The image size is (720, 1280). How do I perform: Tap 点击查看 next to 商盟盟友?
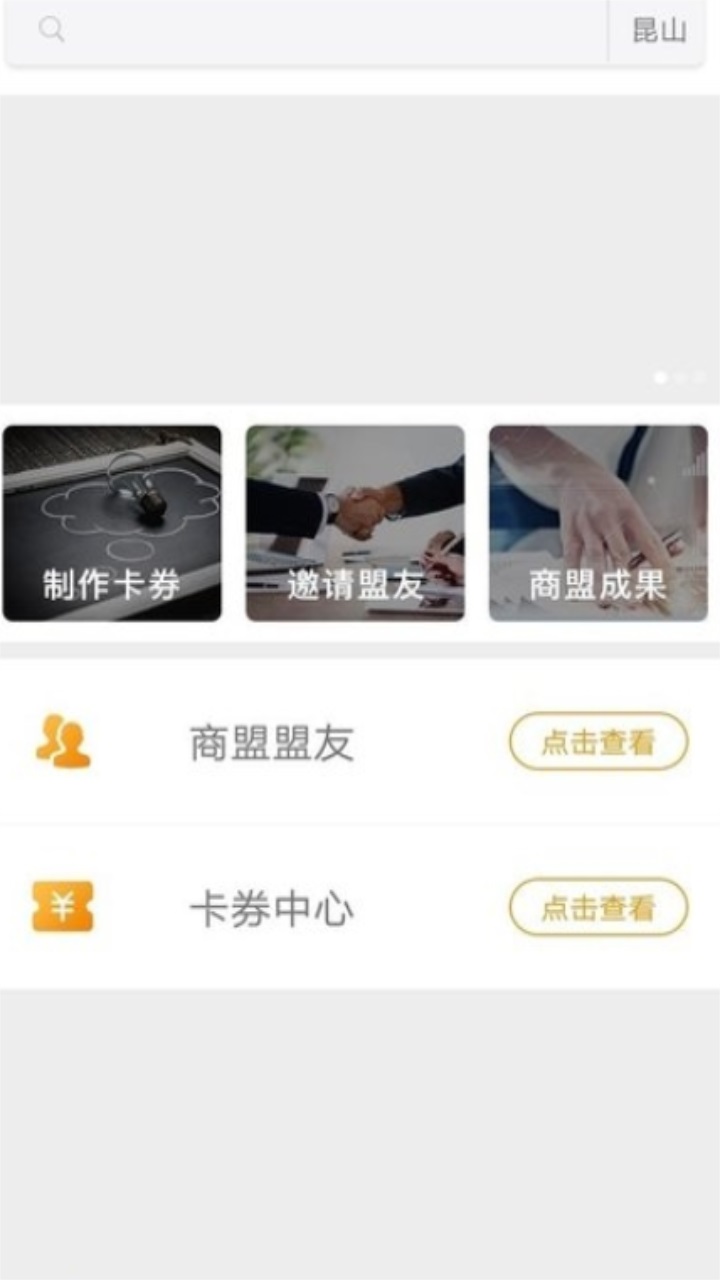(x=598, y=742)
